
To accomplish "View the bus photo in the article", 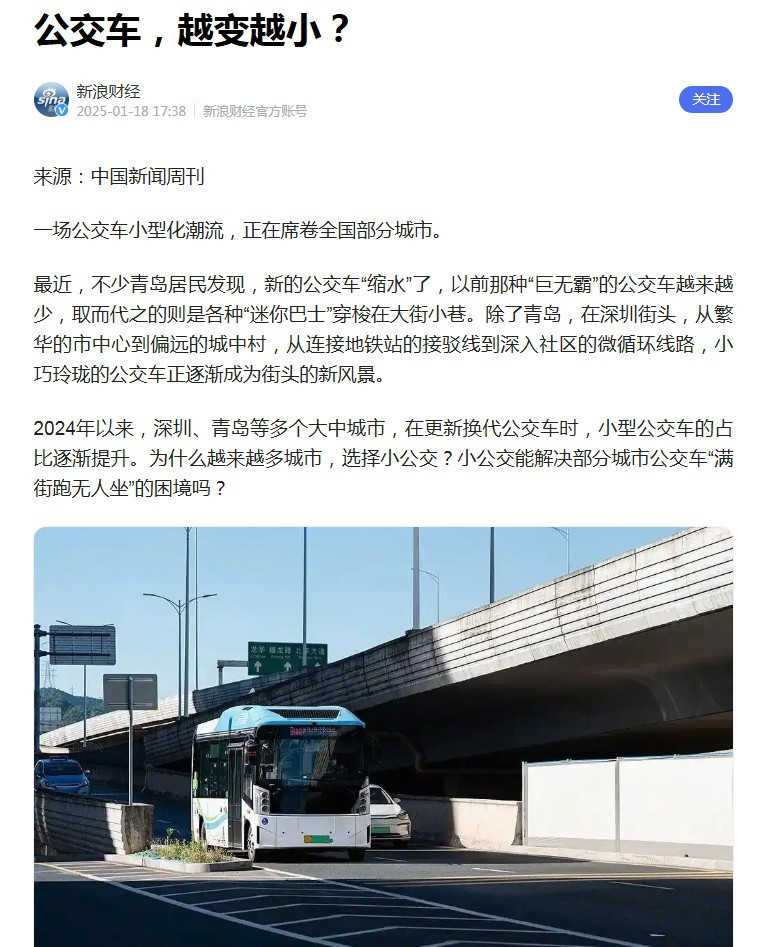I will click(383, 735).
